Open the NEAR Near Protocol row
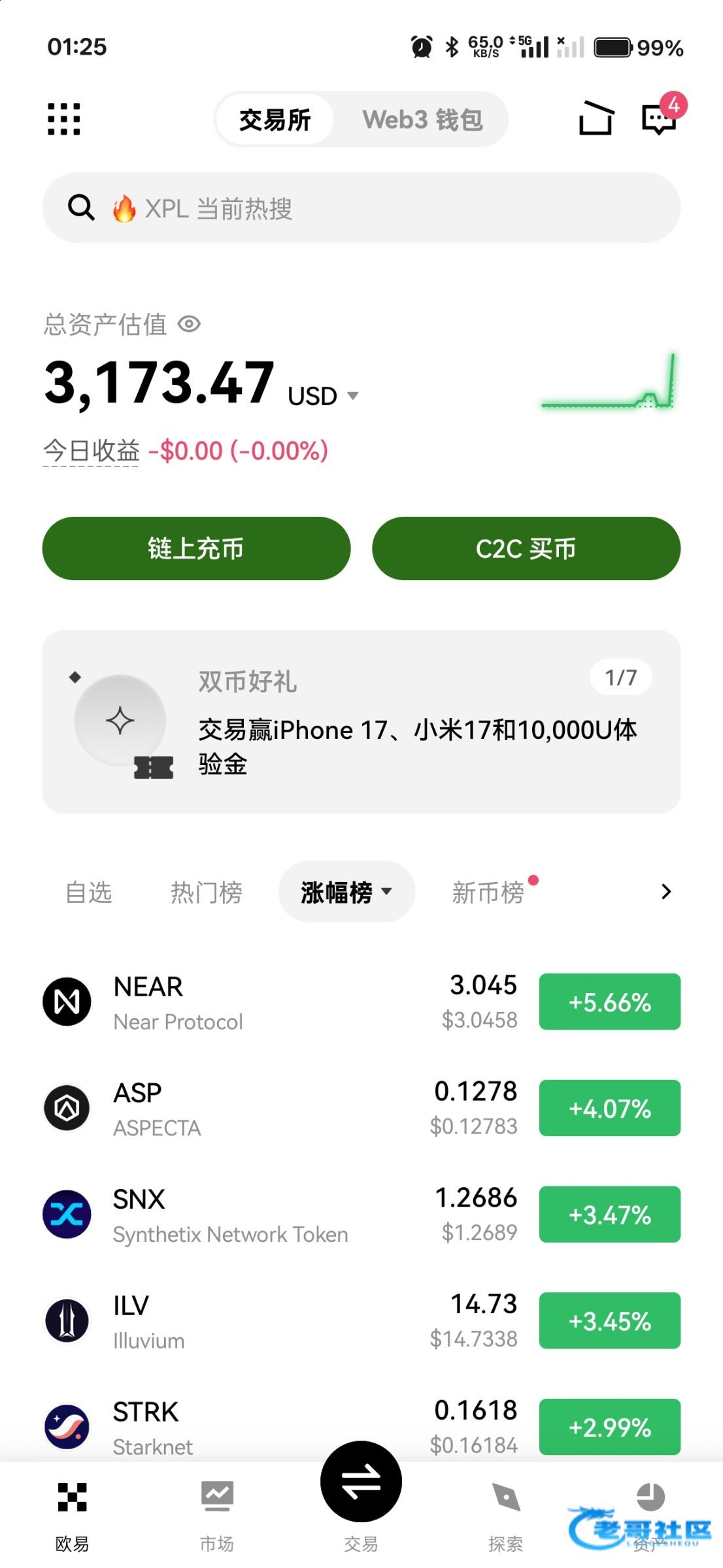The height and width of the screenshot is (1568, 723). click(261, 1002)
